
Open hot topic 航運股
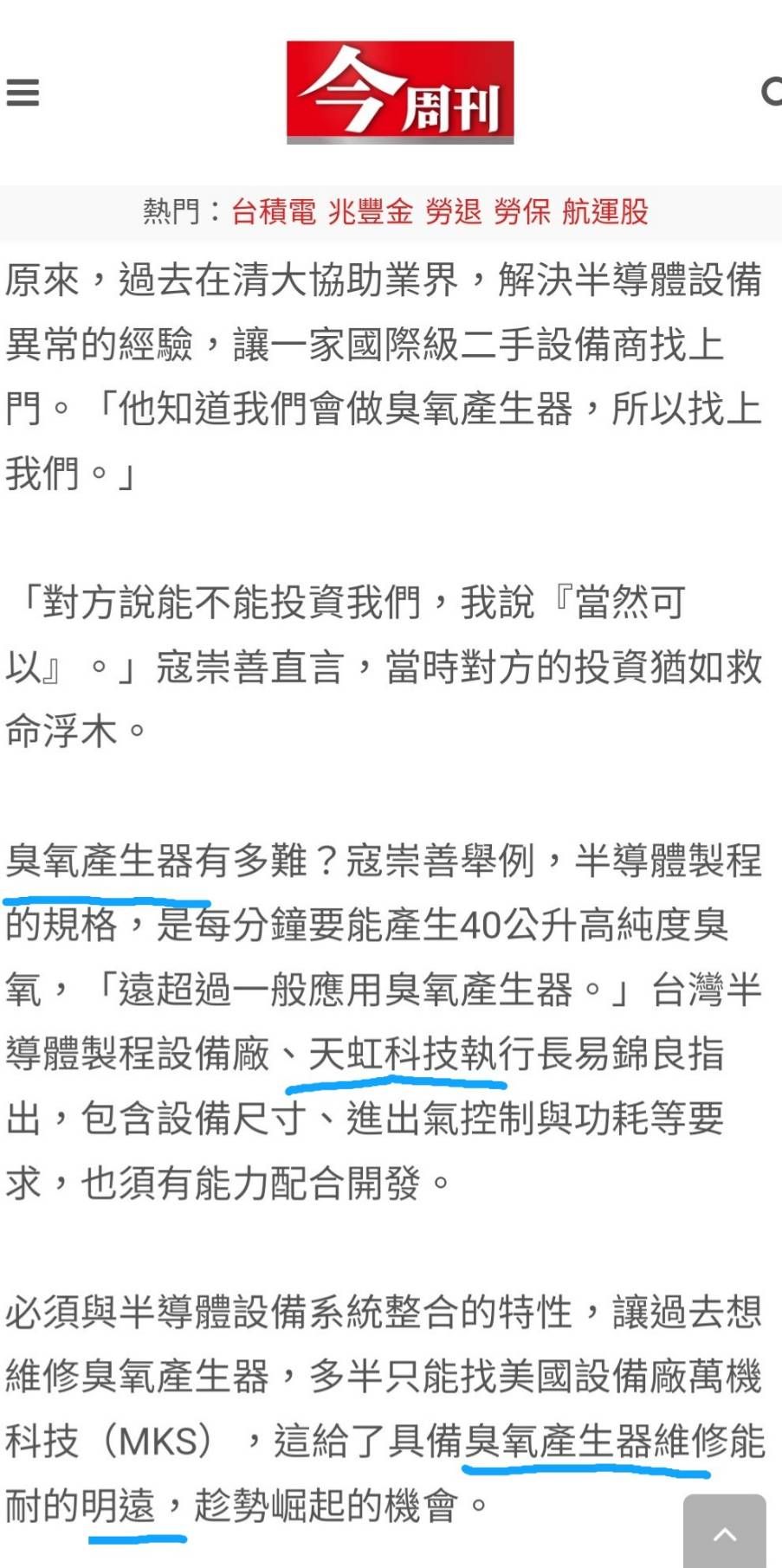(x=605, y=211)
